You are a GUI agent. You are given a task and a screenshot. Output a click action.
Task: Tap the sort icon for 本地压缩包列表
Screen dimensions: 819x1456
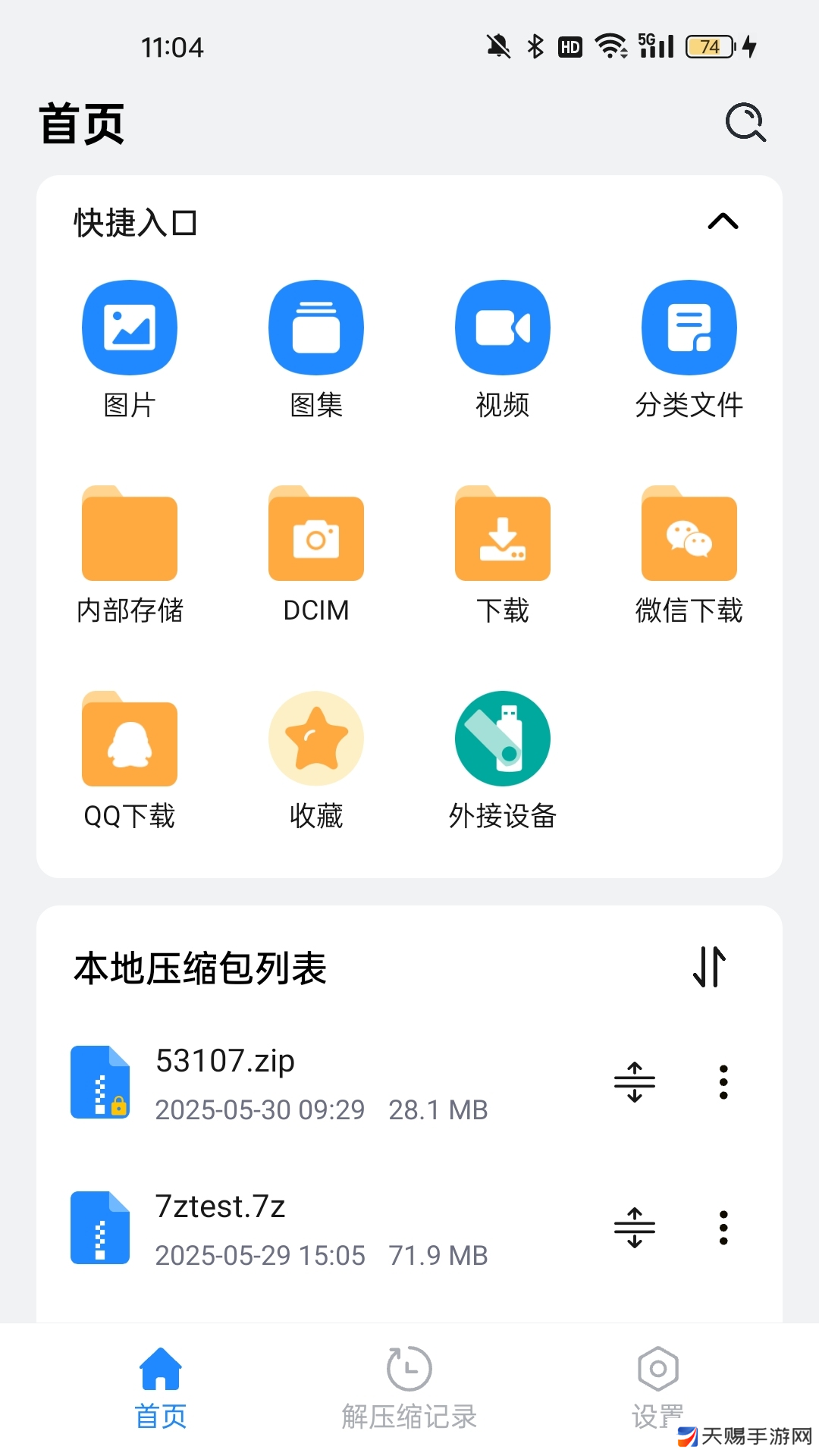[x=710, y=967]
